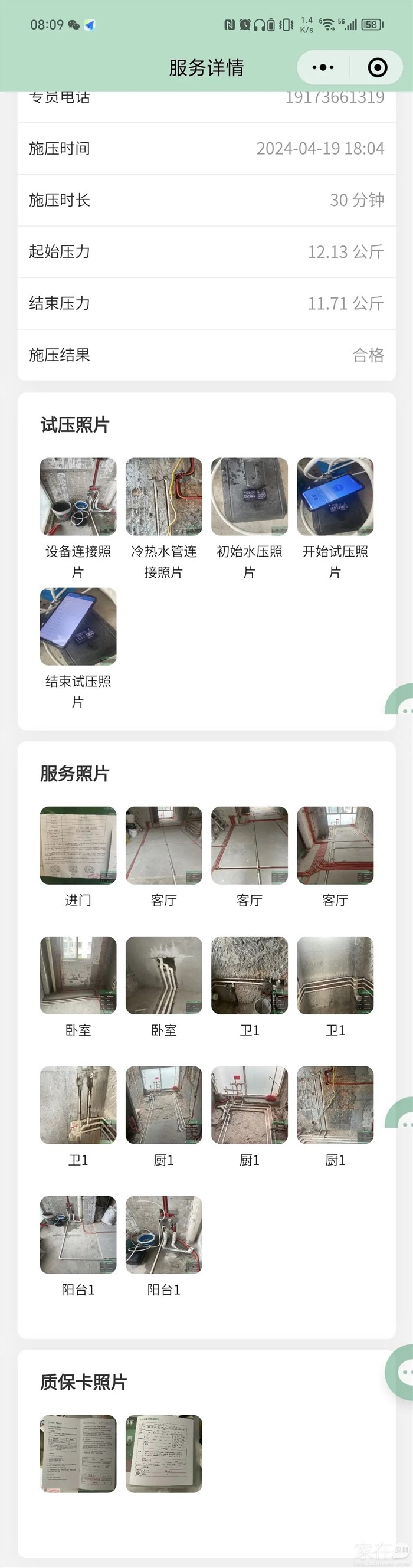Close the mini program via circle icon
This screenshot has height=1568, width=413.
pyautogui.click(x=377, y=67)
